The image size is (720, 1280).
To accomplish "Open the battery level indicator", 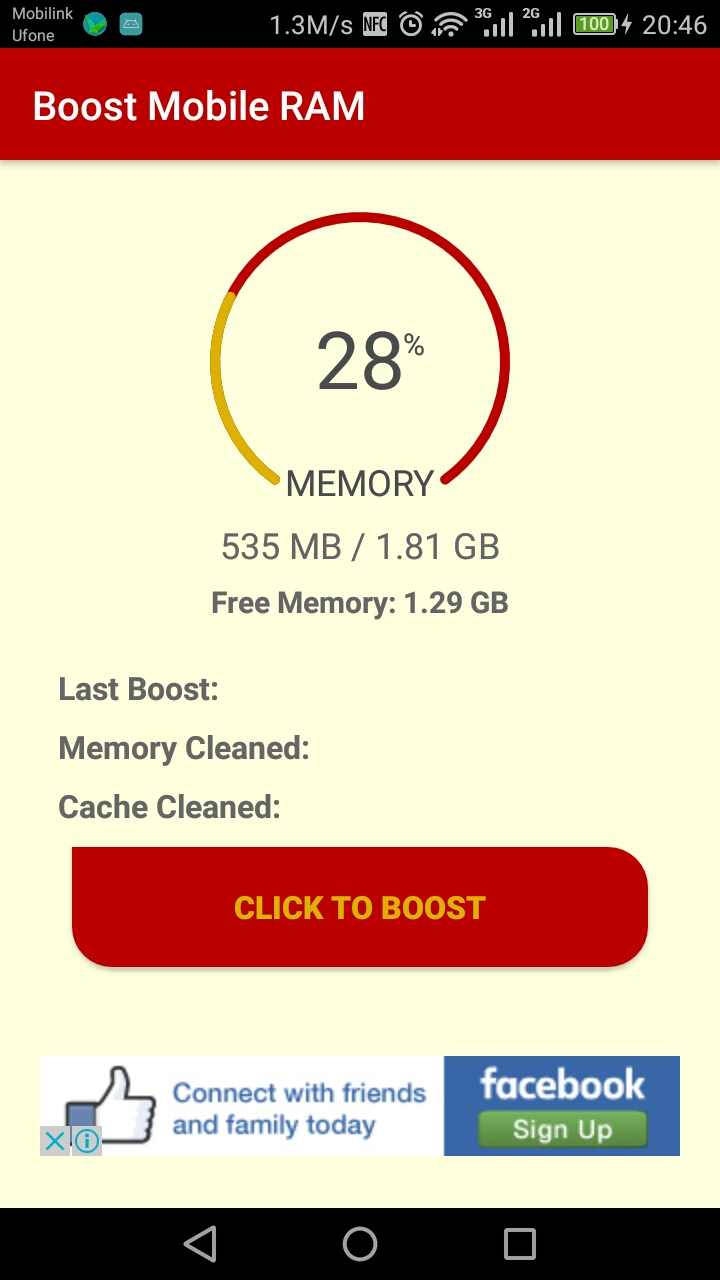I will click(x=592, y=22).
